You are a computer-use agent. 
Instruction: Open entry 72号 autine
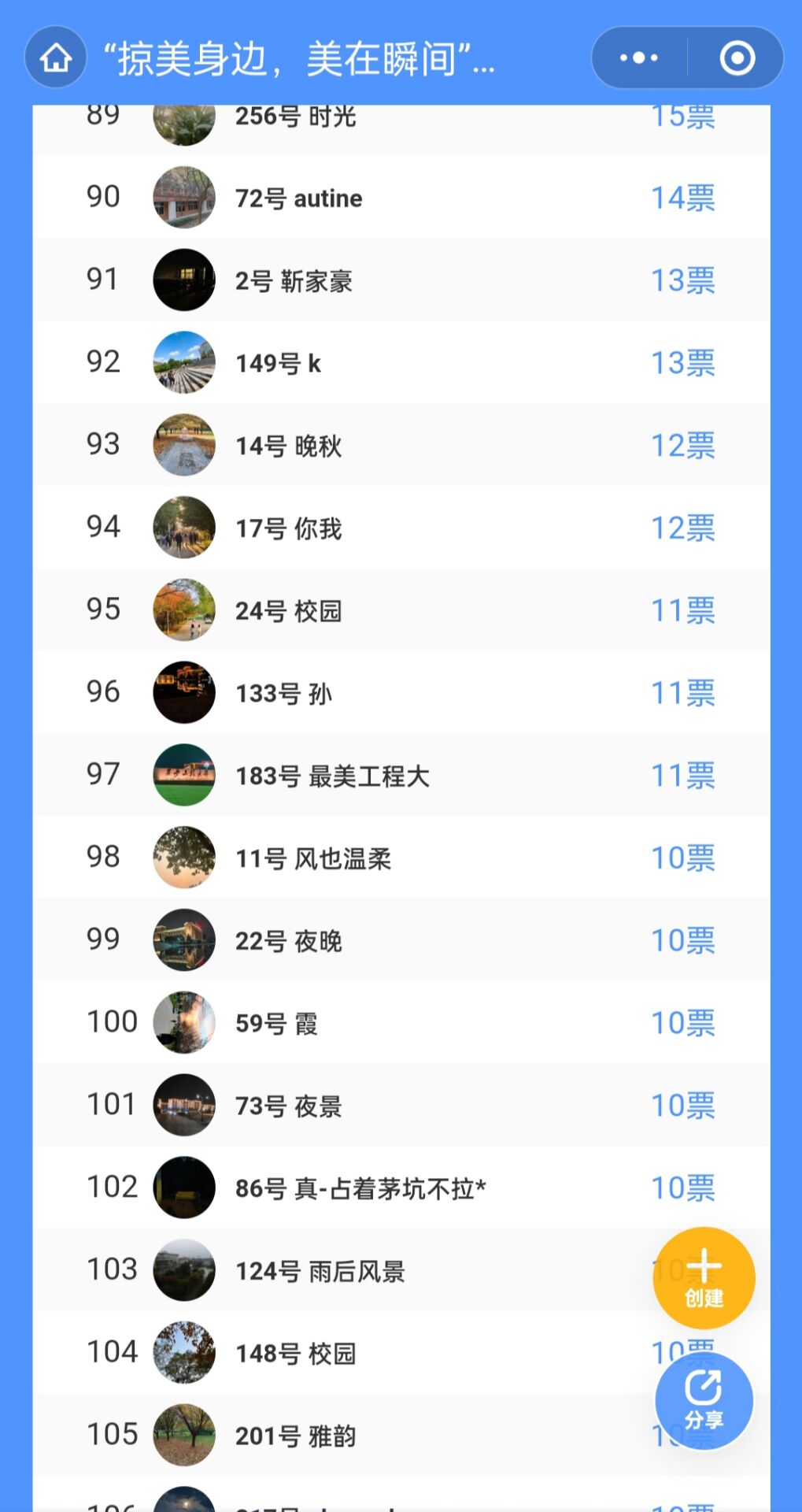299,198
